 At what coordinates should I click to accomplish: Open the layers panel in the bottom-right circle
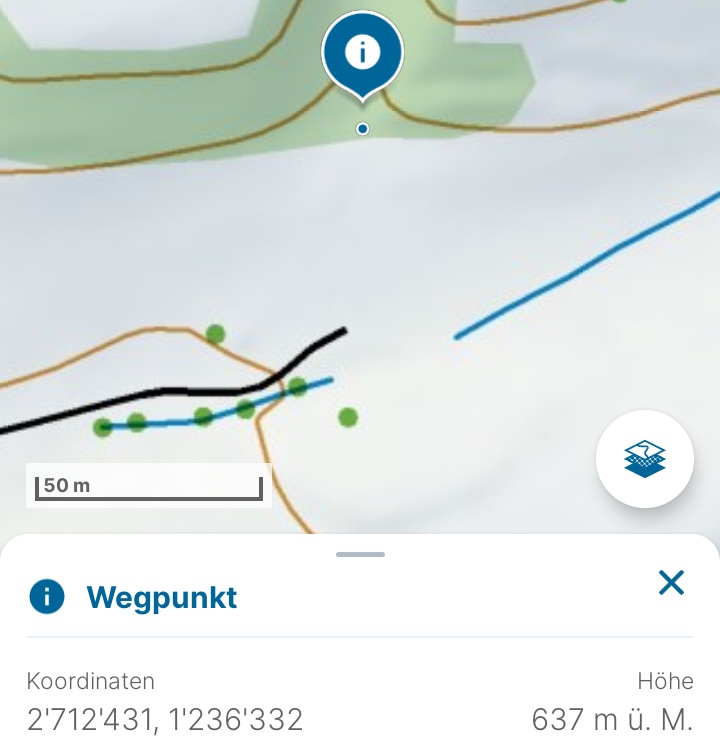pos(645,458)
